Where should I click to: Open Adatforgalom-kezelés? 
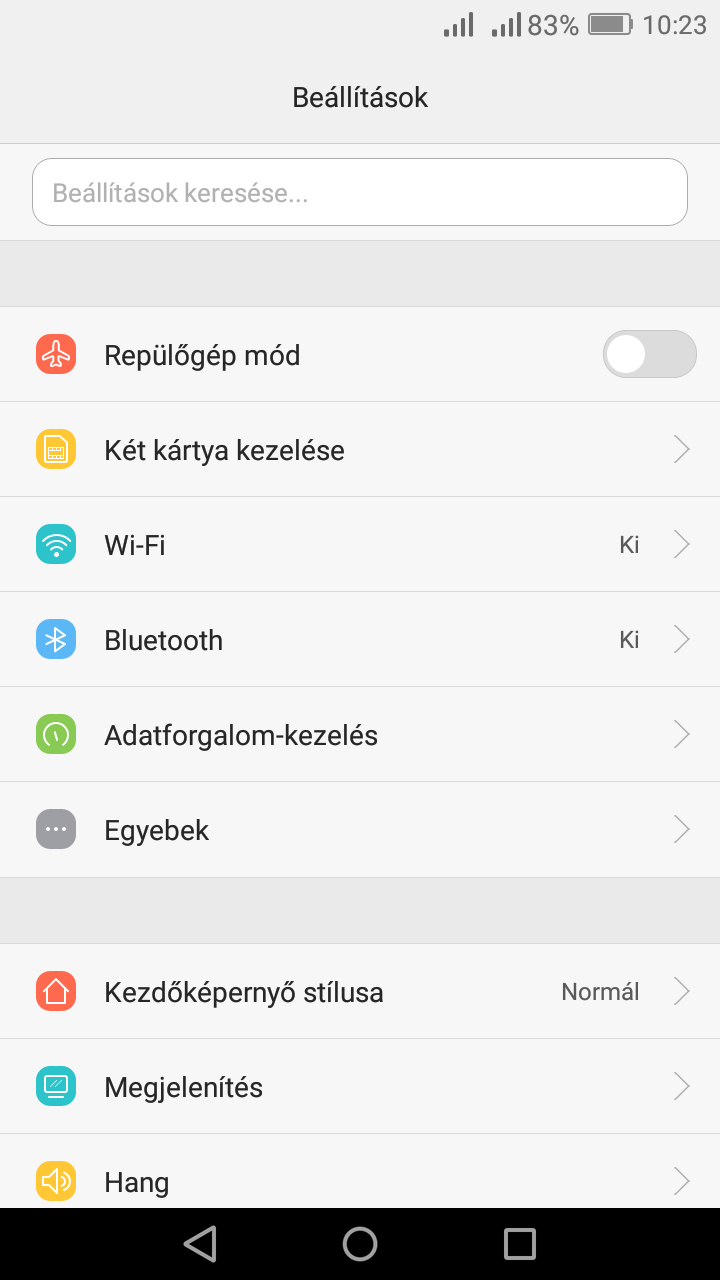(x=360, y=735)
